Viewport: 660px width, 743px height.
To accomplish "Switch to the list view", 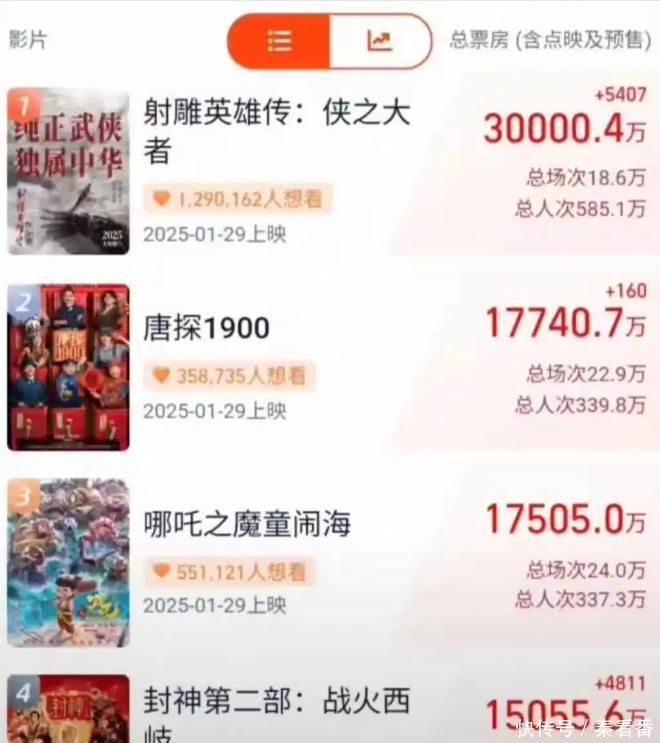I will point(279,41).
